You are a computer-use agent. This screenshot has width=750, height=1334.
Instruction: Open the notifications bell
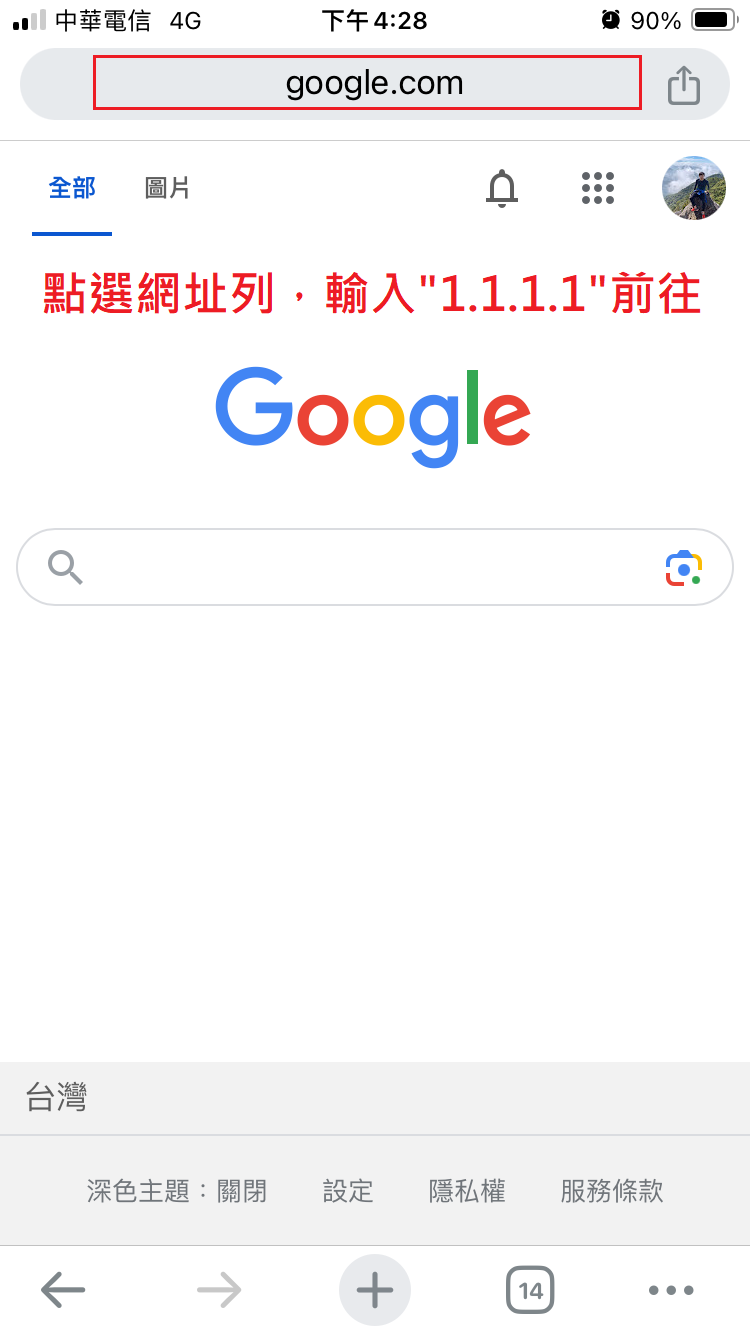pyautogui.click(x=502, y=188)
